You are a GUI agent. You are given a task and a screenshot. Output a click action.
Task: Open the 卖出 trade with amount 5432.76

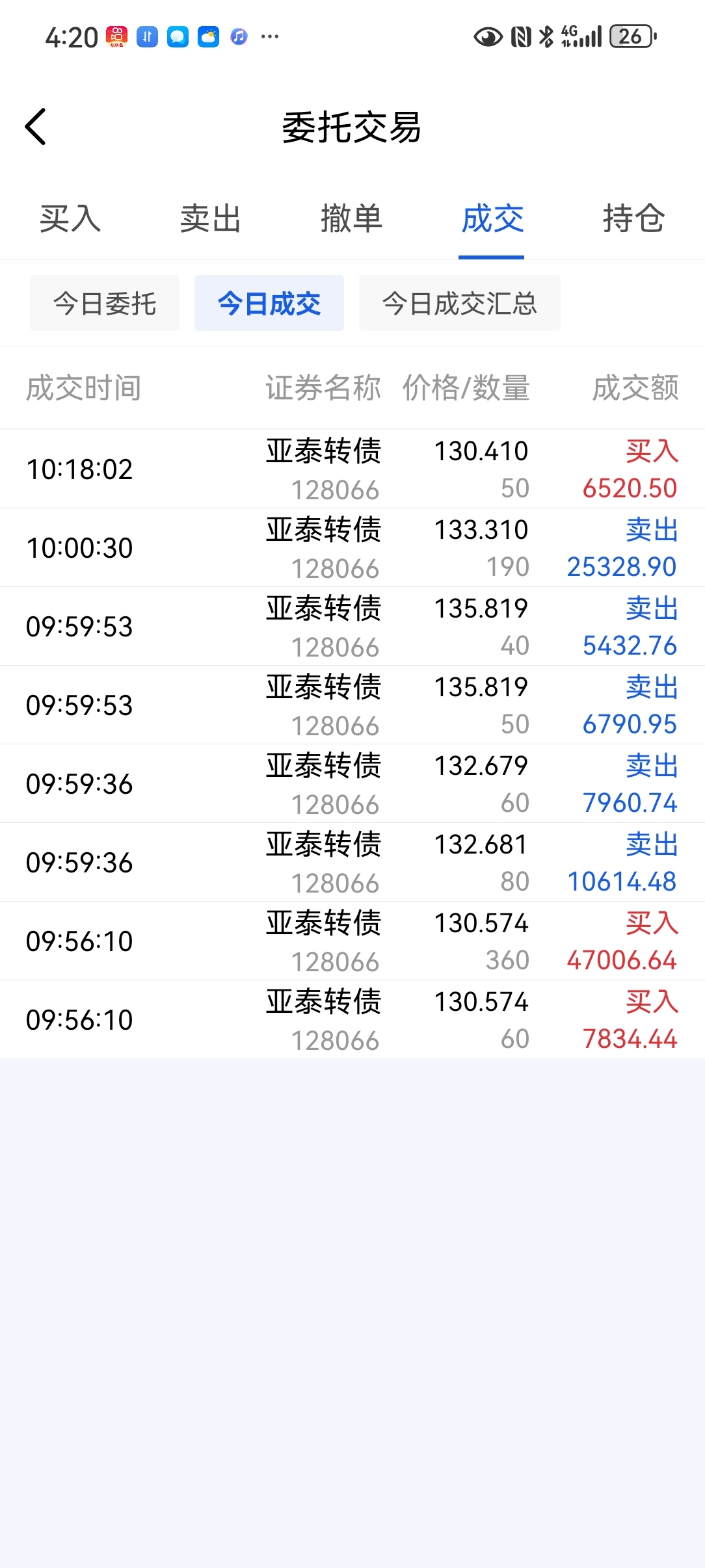352,626
